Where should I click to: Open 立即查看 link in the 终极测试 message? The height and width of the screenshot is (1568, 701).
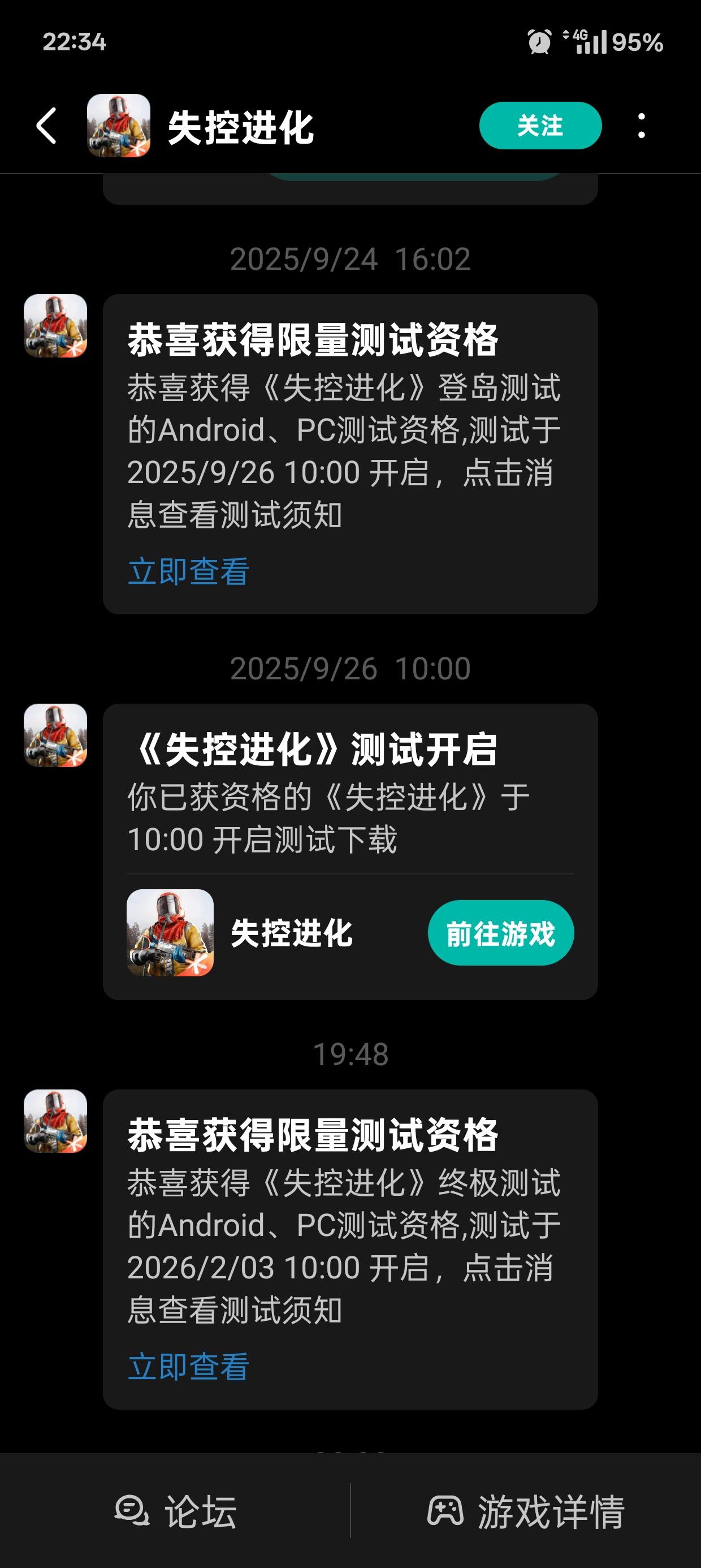point(188,1367)
